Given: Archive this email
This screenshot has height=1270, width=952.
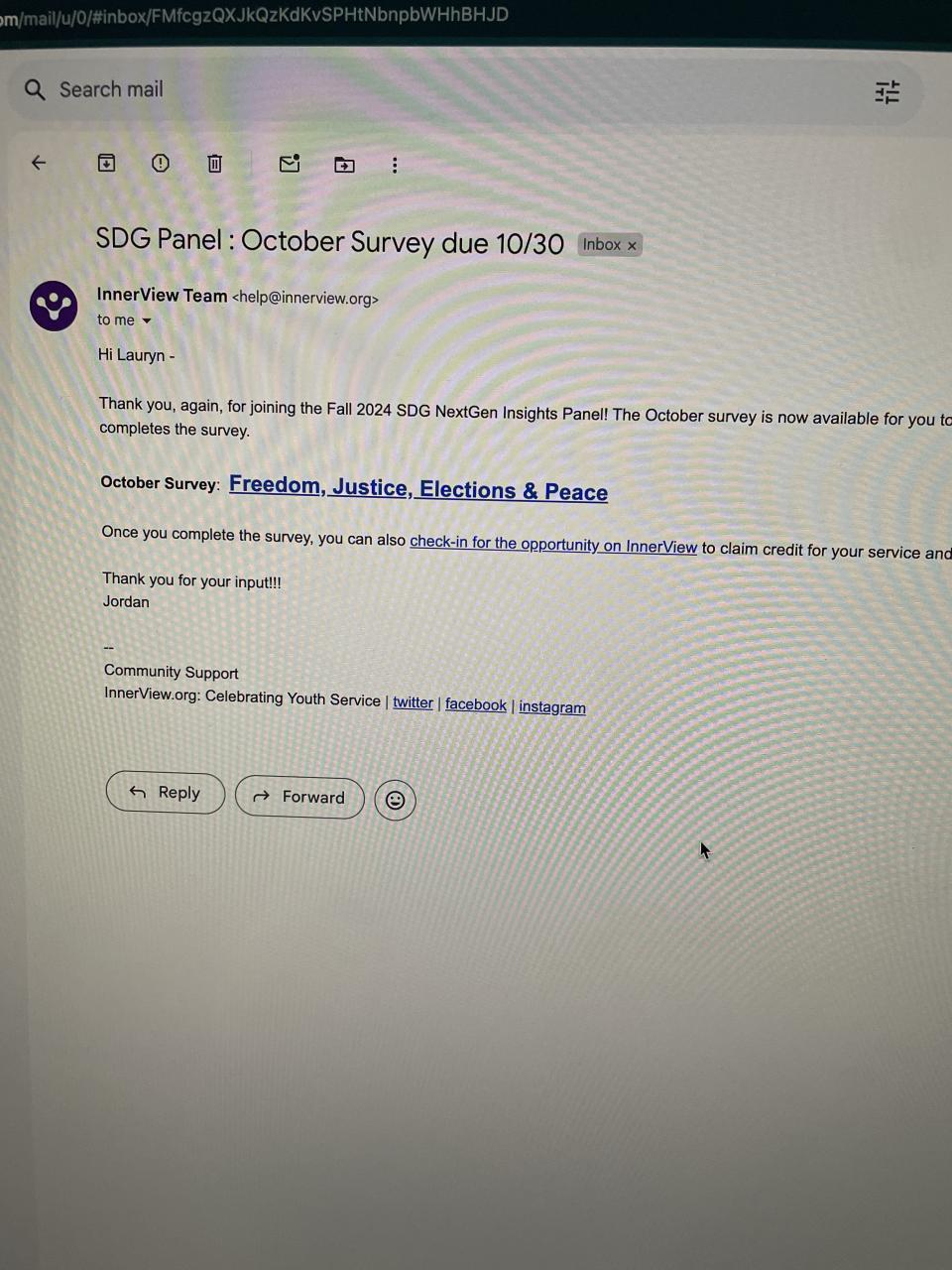Looking at the screenshot, I should (106, 163).
